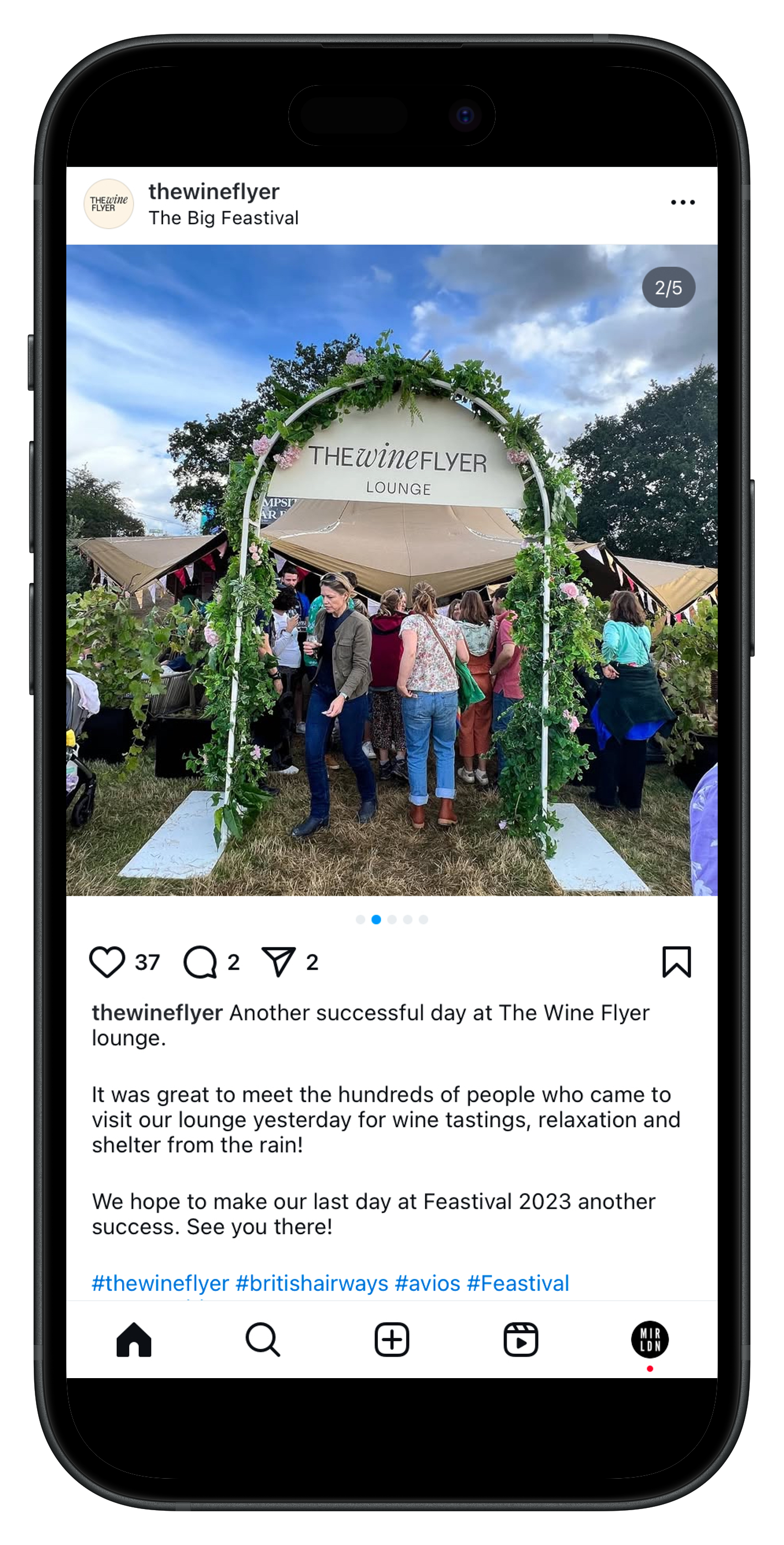Open the #britishairways hashtag
This screenshot has height=1545, width=784.
tap(312, 1284)
